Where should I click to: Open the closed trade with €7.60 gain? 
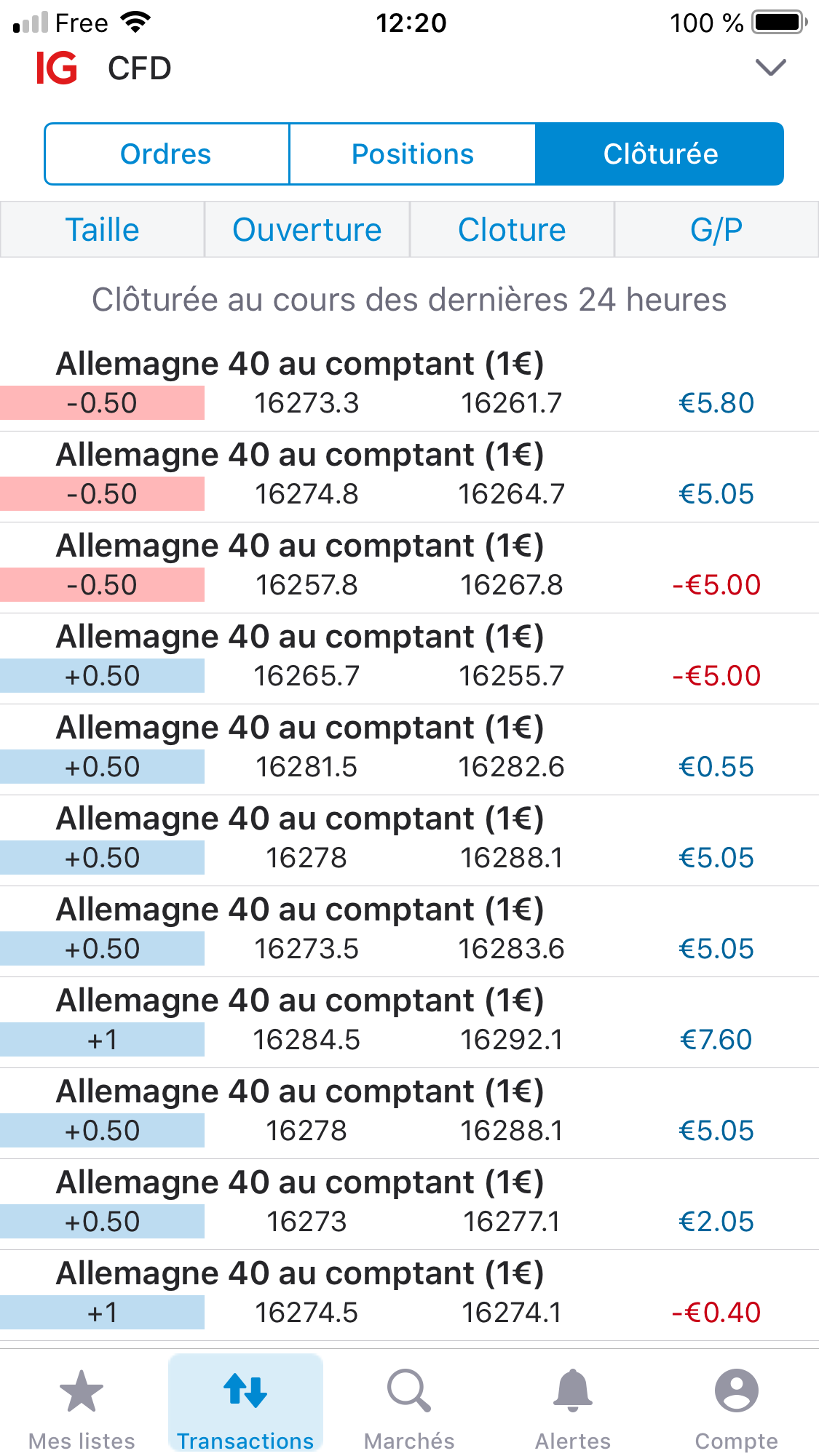(409, 1021)
